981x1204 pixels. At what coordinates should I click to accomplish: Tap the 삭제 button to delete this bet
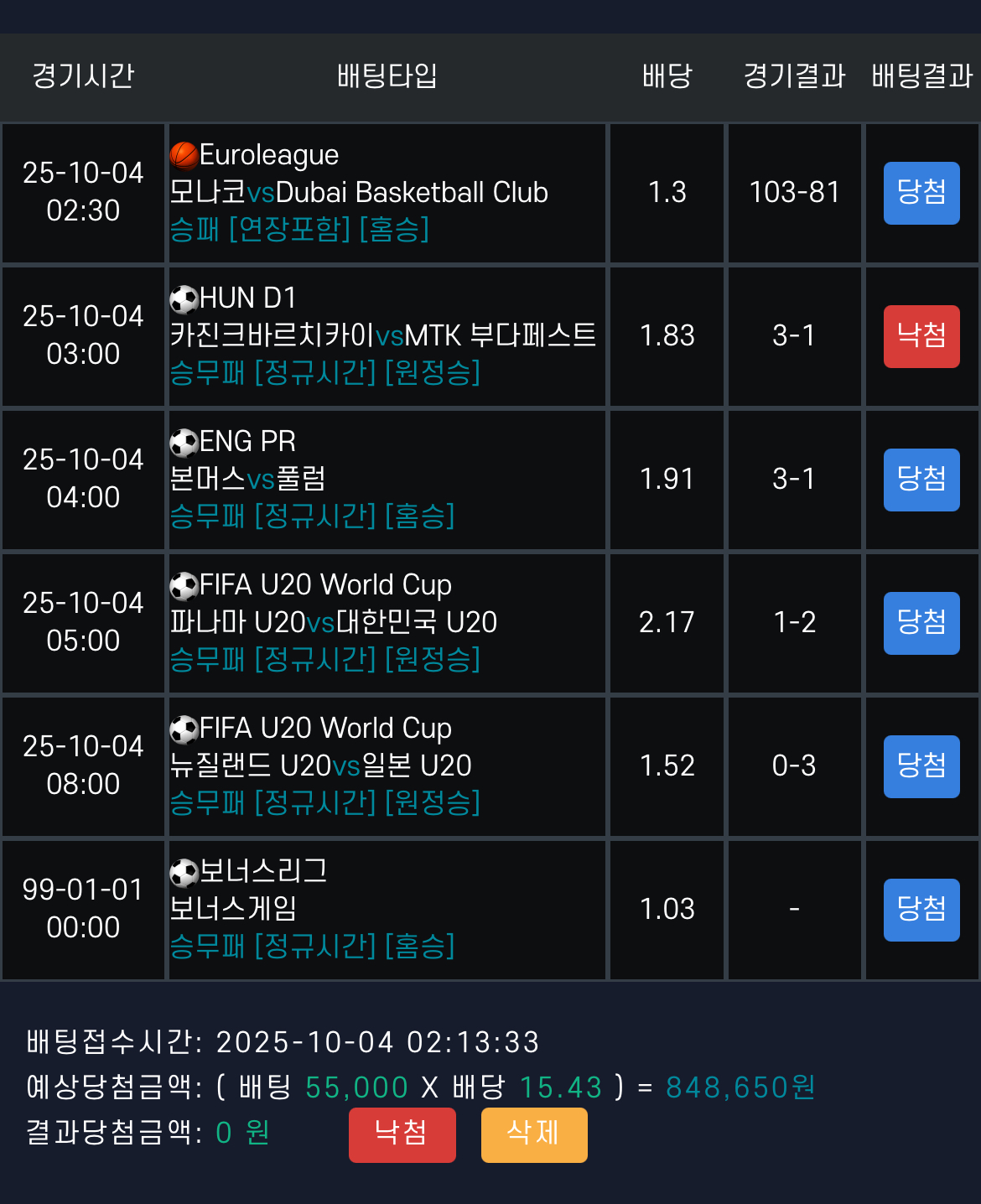point(534,1134)
